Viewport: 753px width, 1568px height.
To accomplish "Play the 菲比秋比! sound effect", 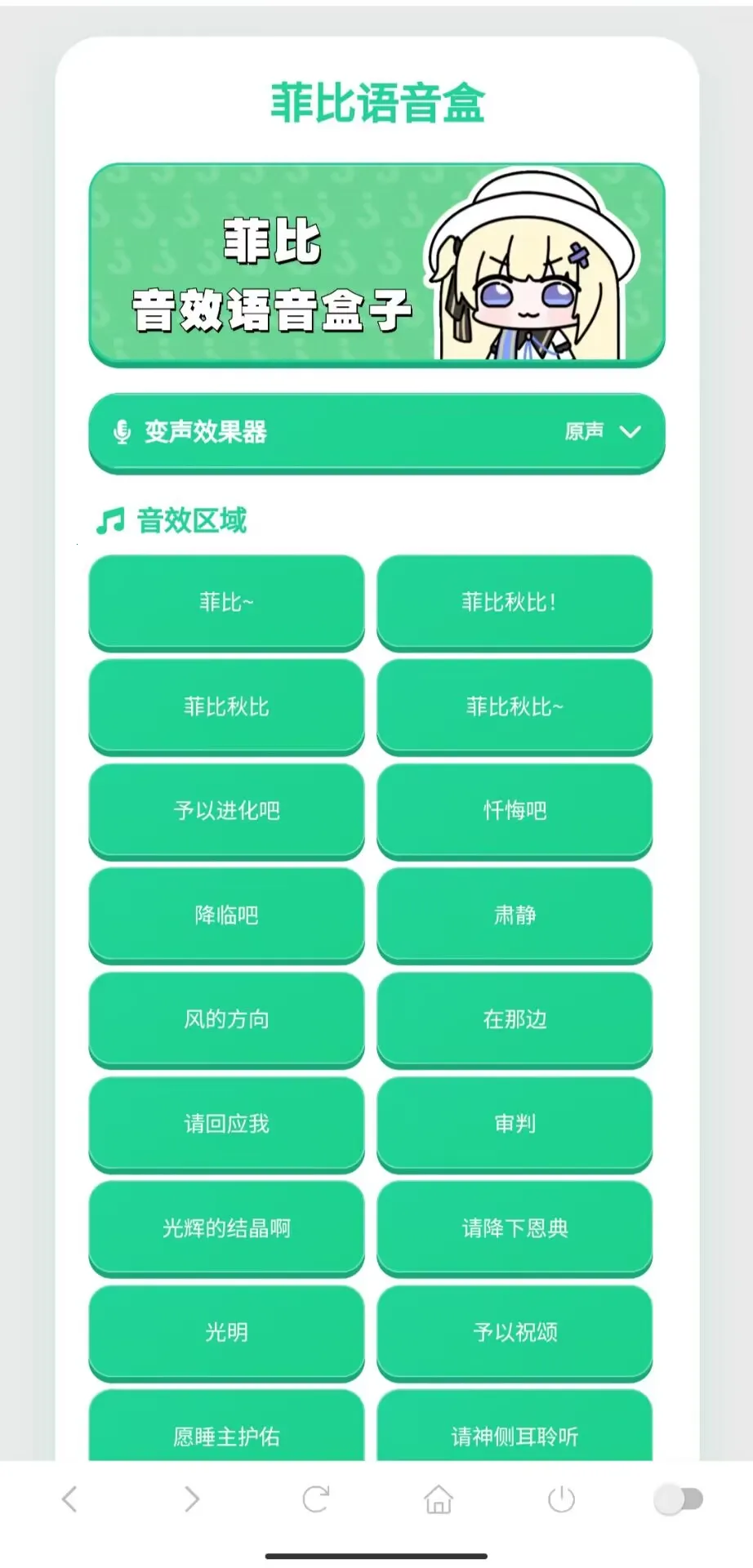I will [515, 602].
